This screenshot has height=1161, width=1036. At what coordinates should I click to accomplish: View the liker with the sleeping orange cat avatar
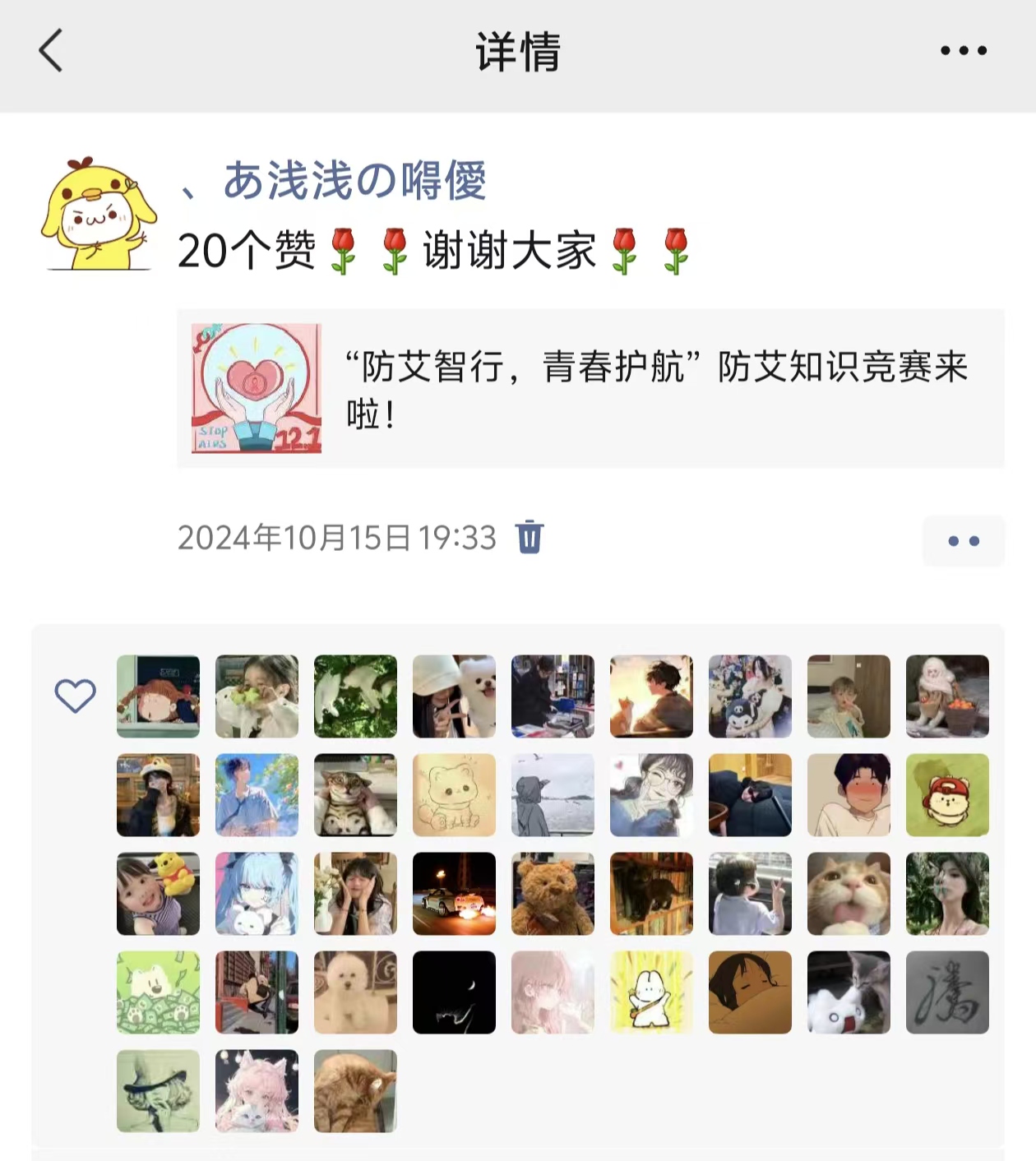(x=355, y=1091)
